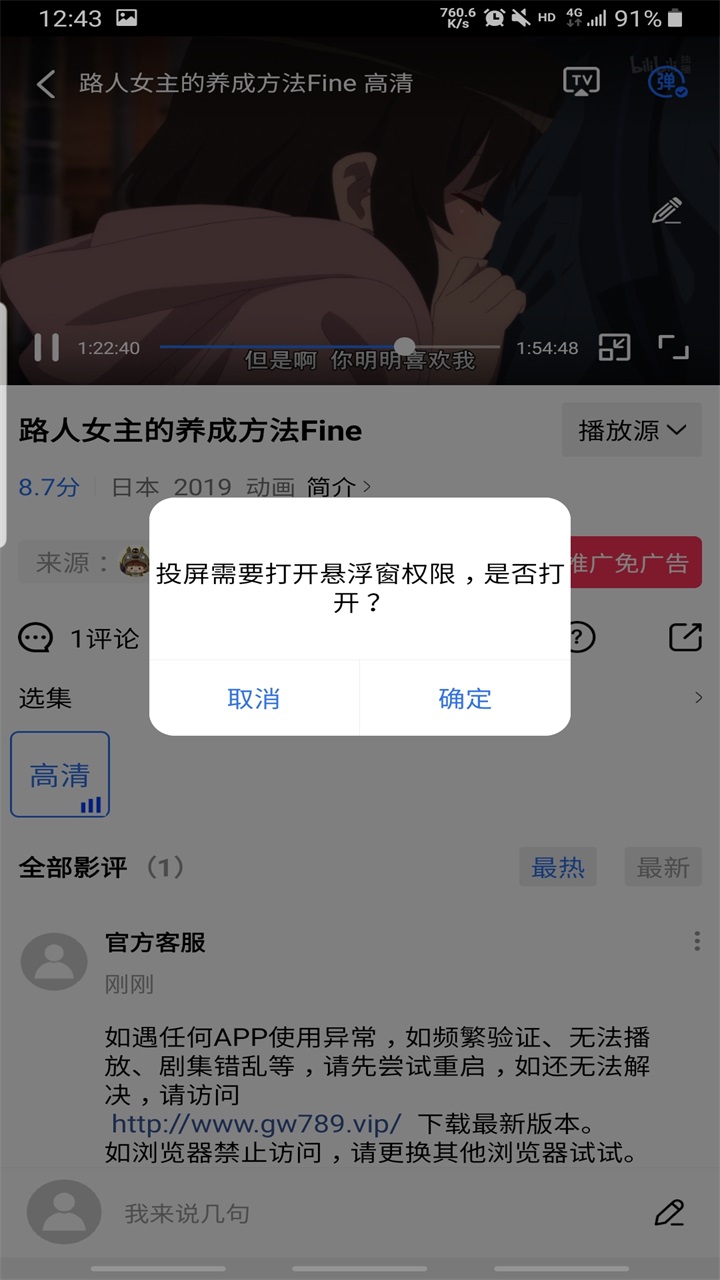The height and width of the screenshot is (1280, 720).
Task: Expand the 选集 episode list chevron
Action: [700, 698]
